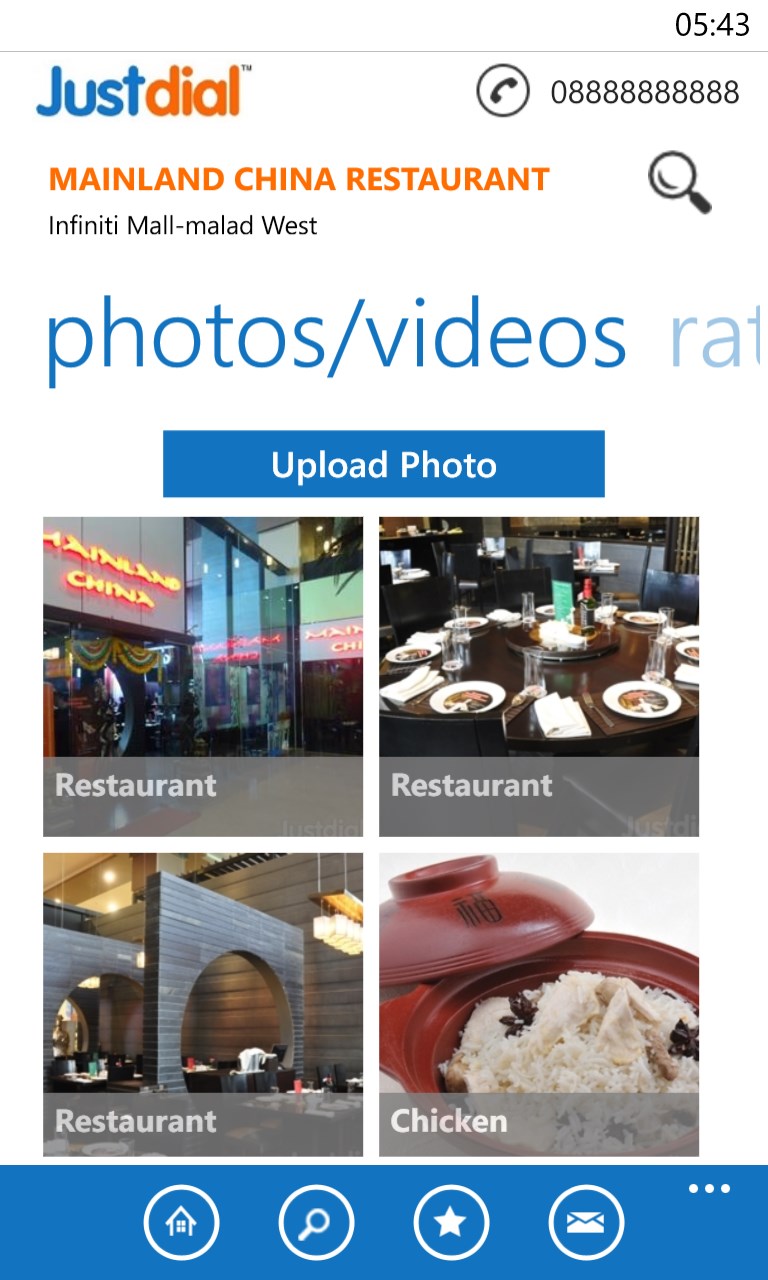View the Chicken dish photo
768x1280 pixels.
point(539,1004)
